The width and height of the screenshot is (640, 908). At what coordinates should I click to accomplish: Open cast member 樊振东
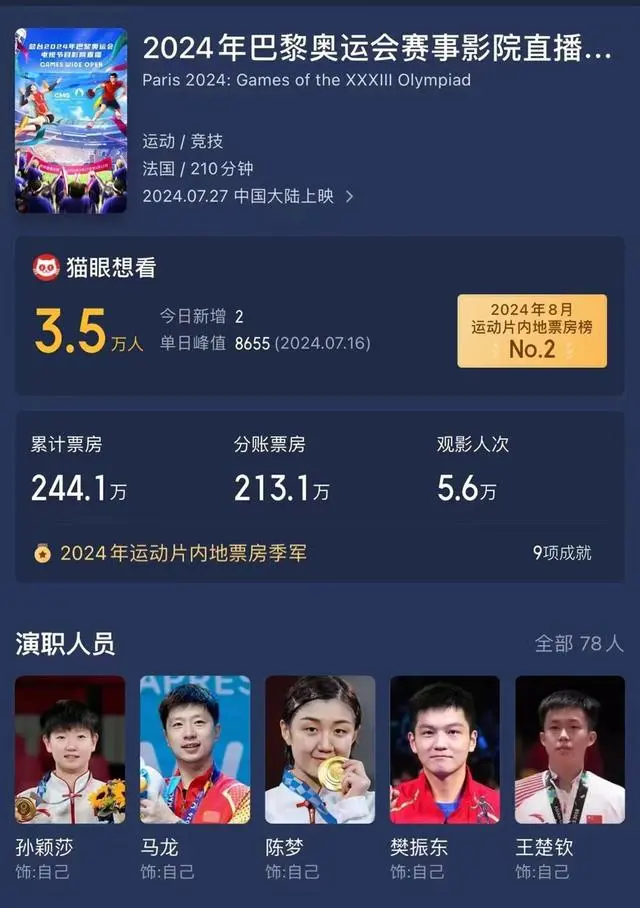click(x=445, y=750)
